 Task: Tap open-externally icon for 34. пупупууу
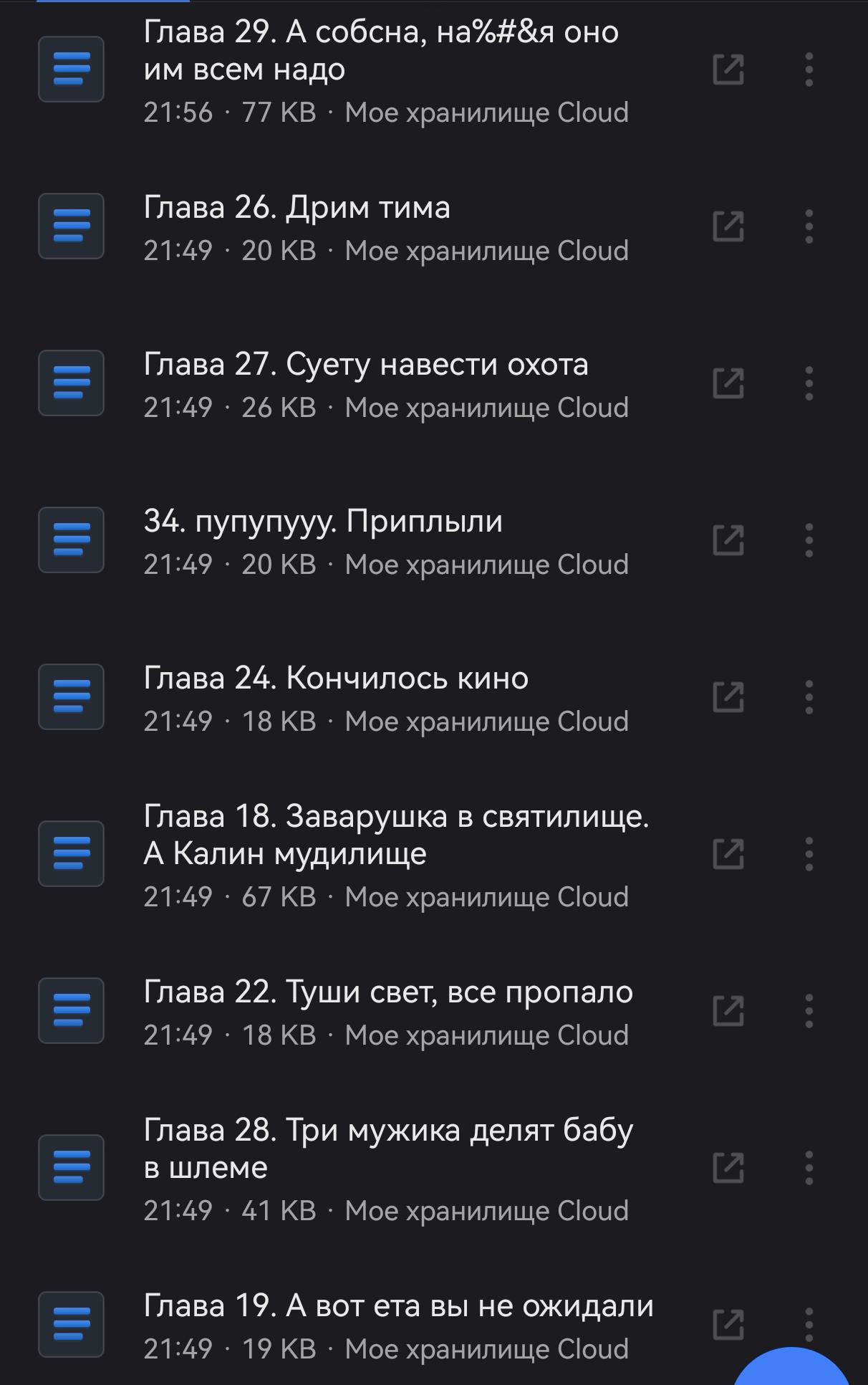click(728, 540)
